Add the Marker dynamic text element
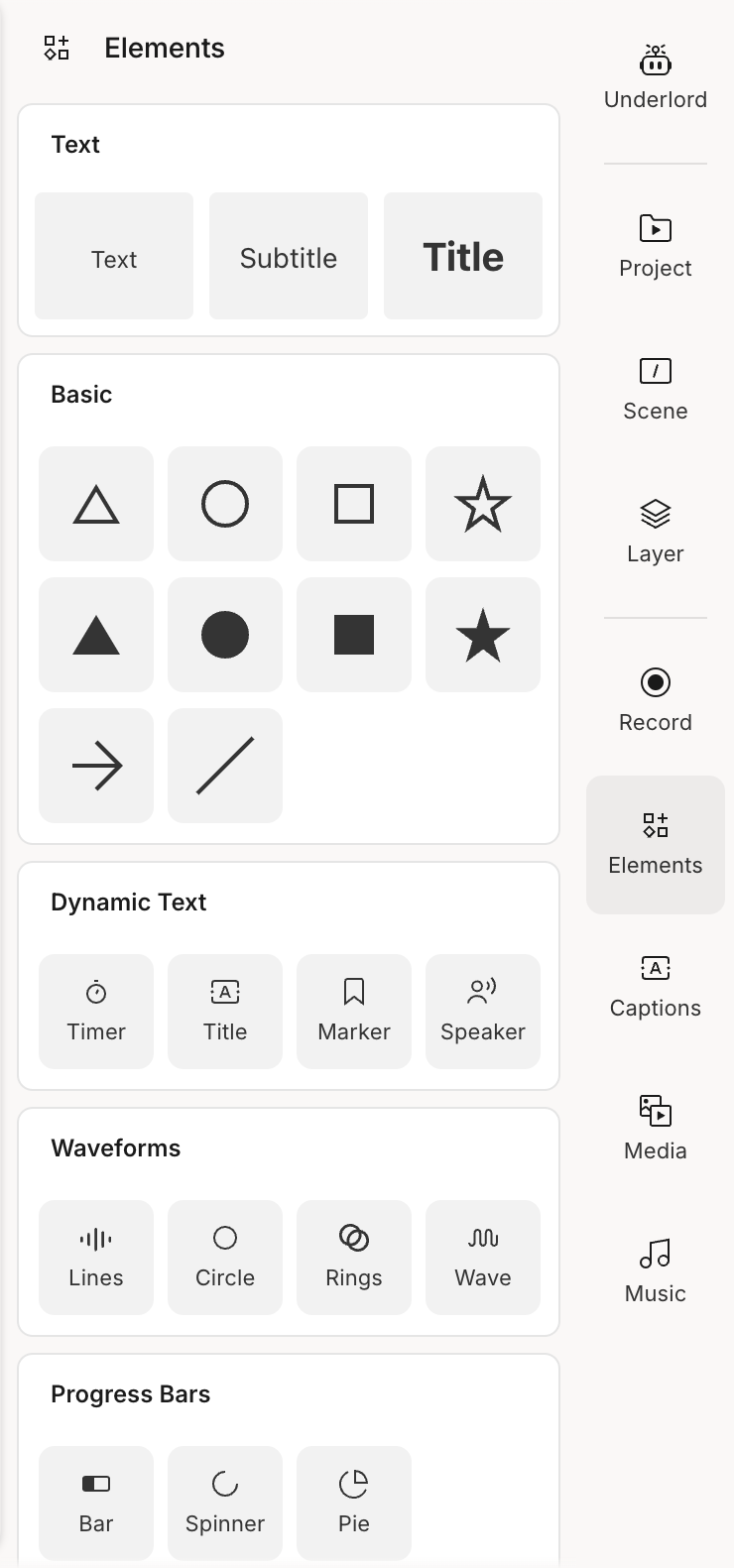Screen dimensions: 734x1568 354,1011
